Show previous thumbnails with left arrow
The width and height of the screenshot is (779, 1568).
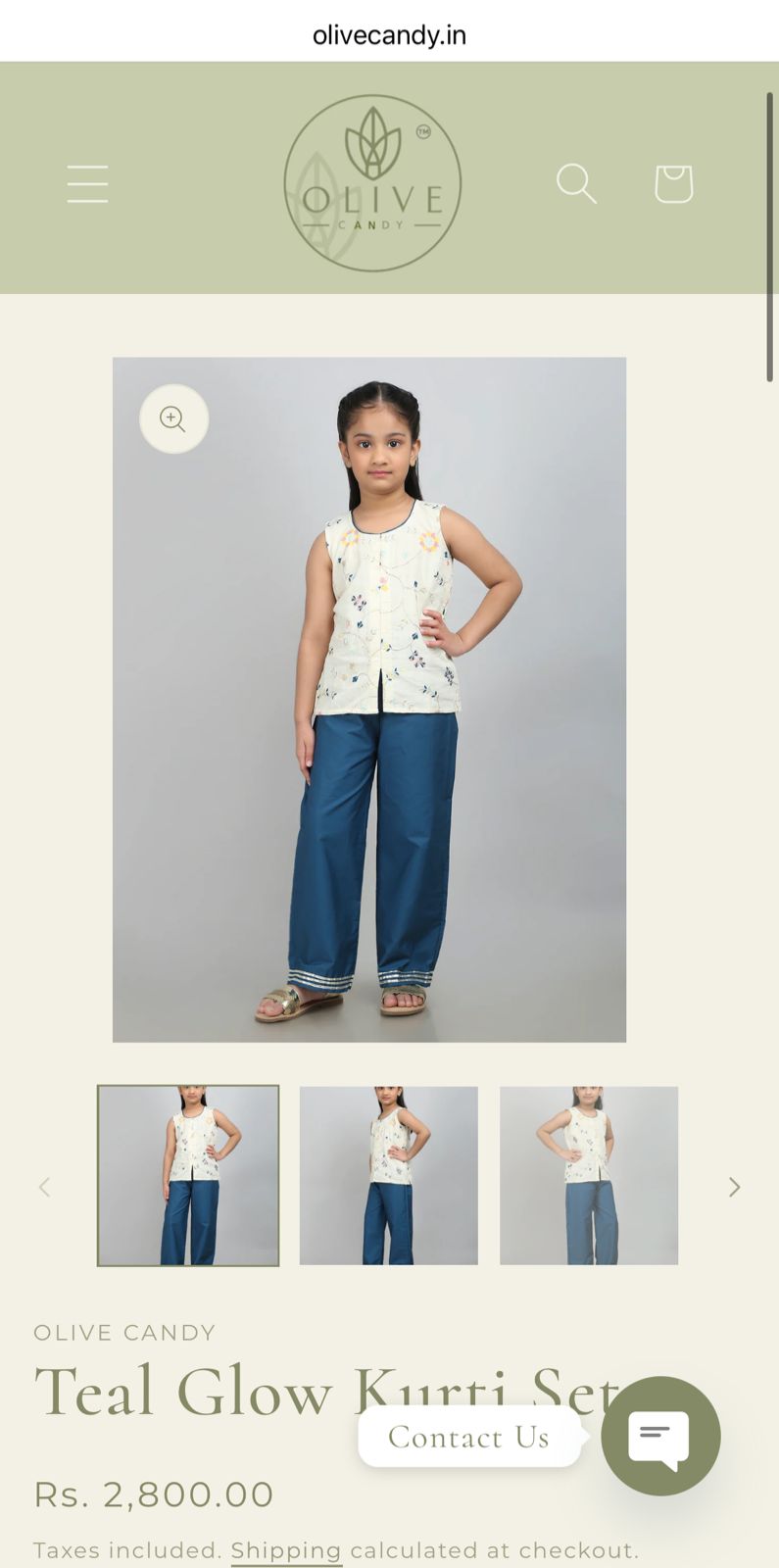[44, 1188]
